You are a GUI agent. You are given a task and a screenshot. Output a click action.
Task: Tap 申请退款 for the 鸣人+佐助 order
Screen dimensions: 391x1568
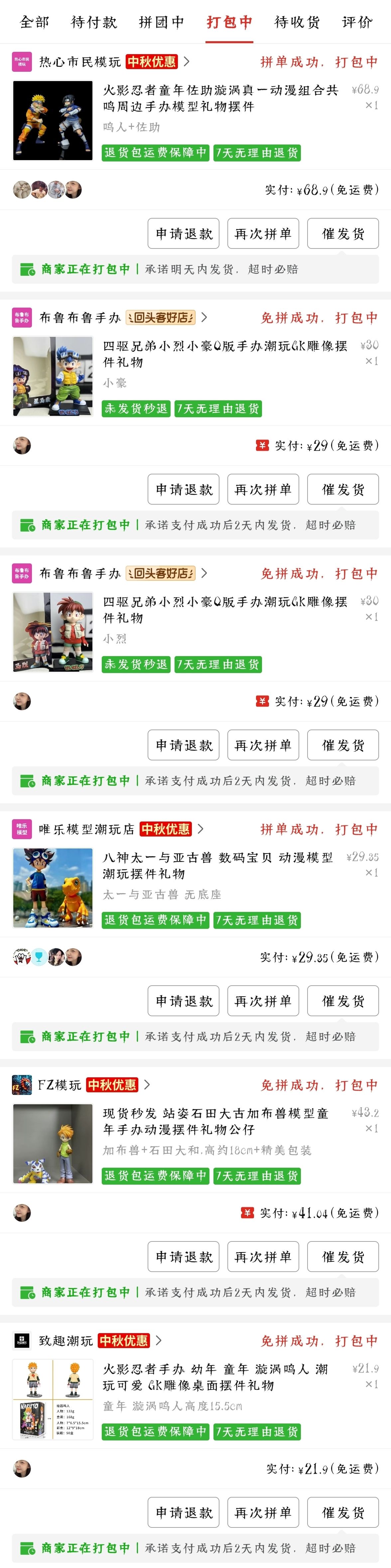184,234
